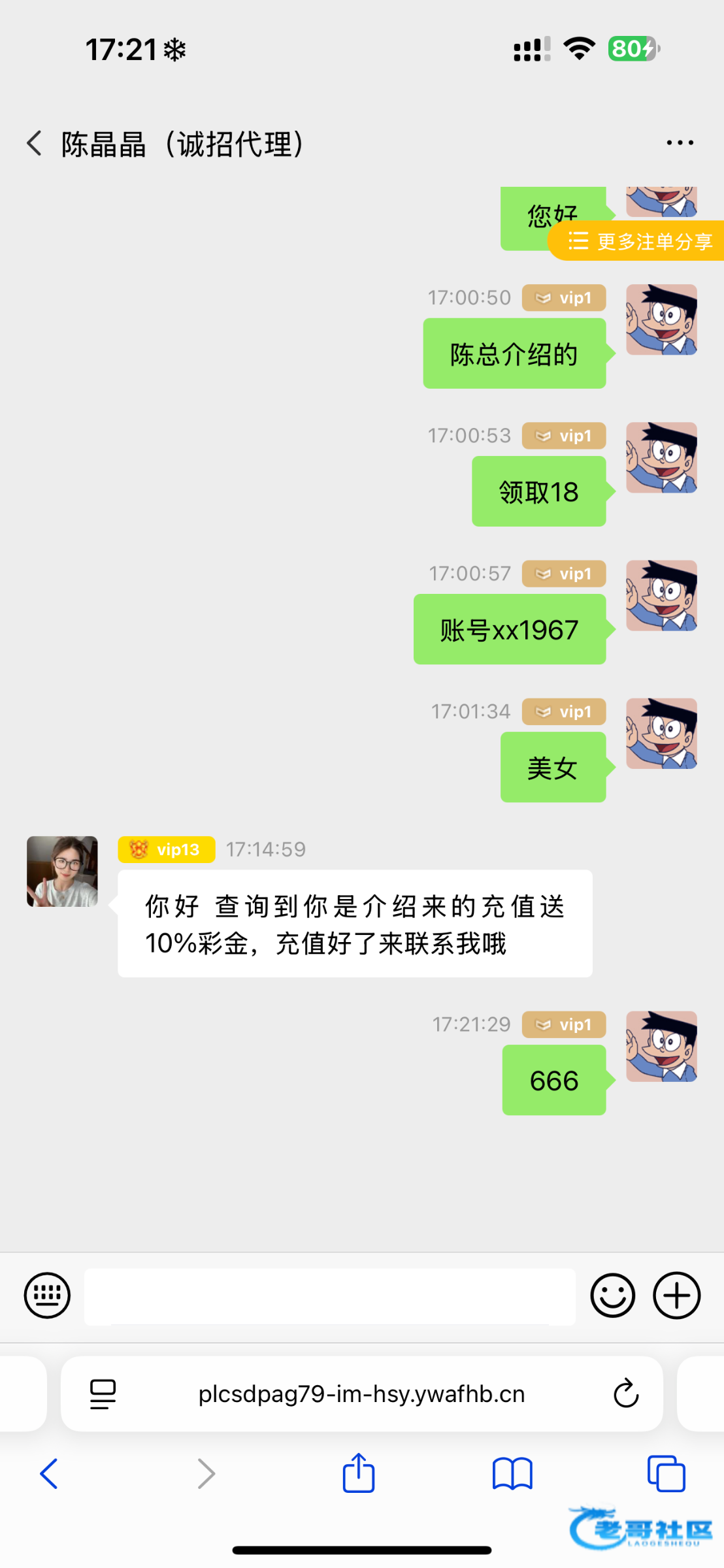This screenshot has width=724, height=1568.
Task: Open the three-dot overflow menu
Action: click(680, 143)
